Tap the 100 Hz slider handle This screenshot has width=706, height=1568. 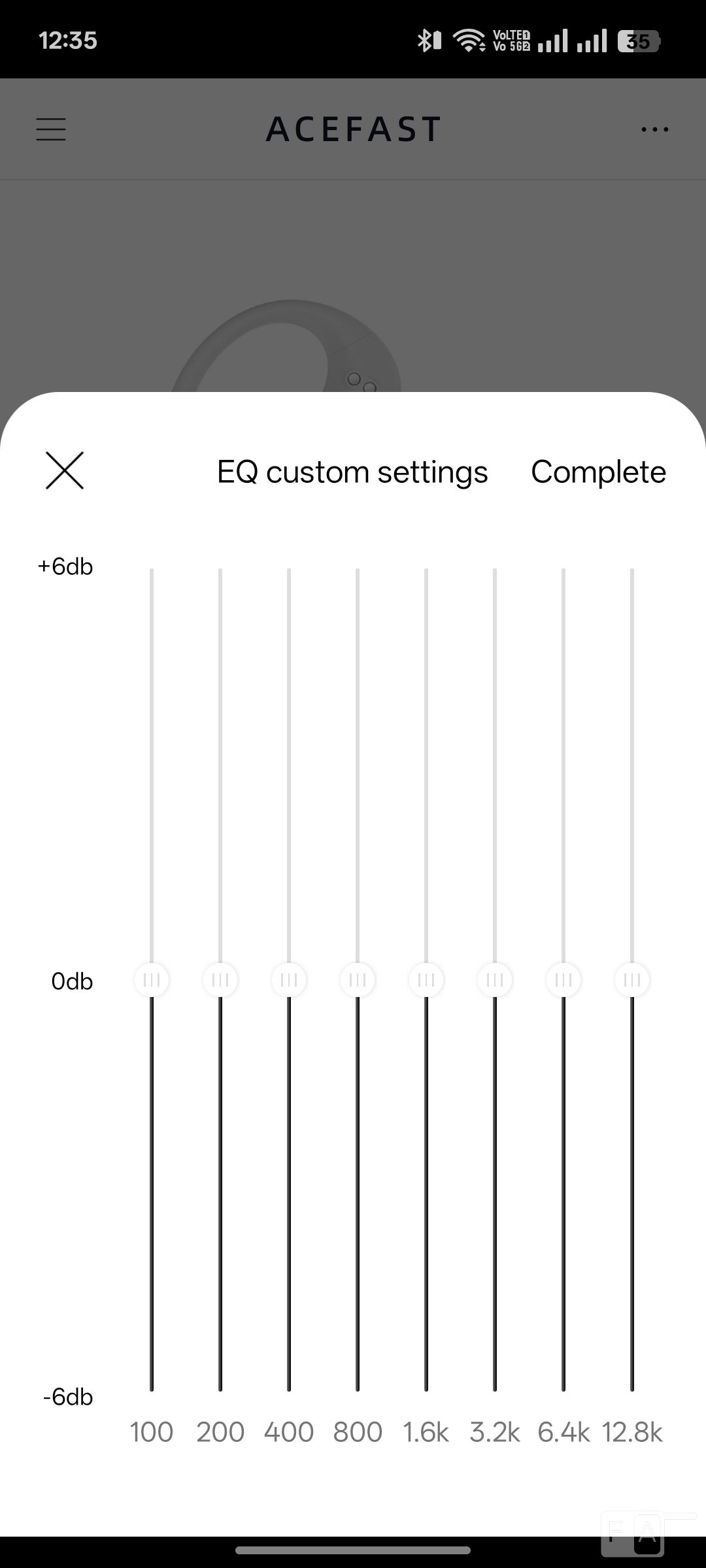coord(152,980)
